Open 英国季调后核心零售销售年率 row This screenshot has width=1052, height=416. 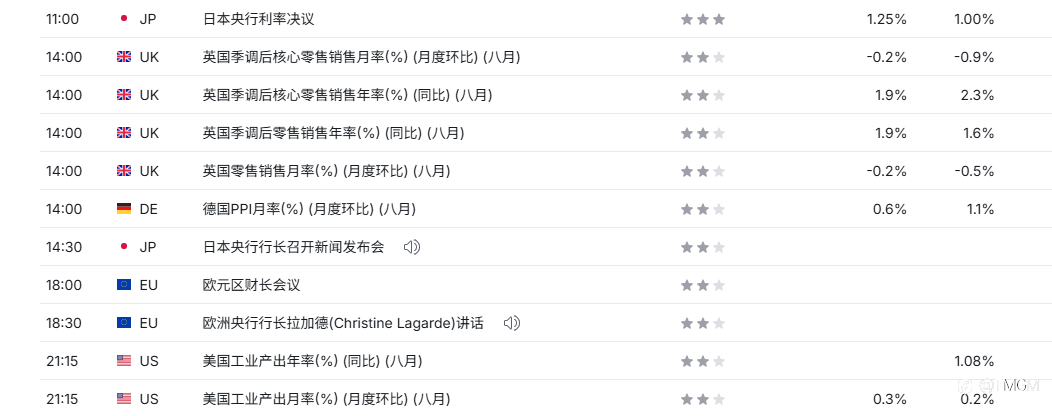pos(526,95)
